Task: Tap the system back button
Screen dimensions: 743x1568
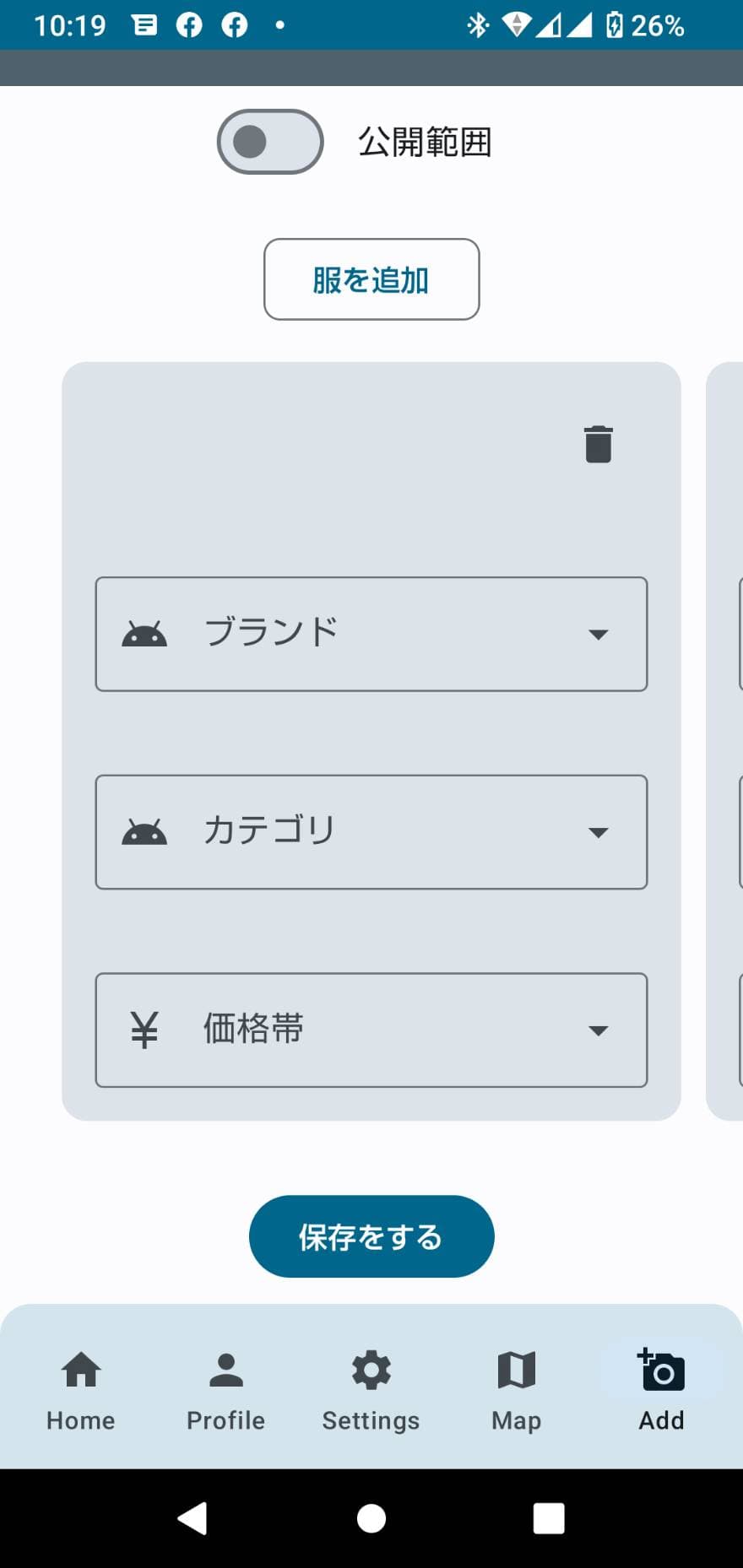Action: click(193, 1518)
